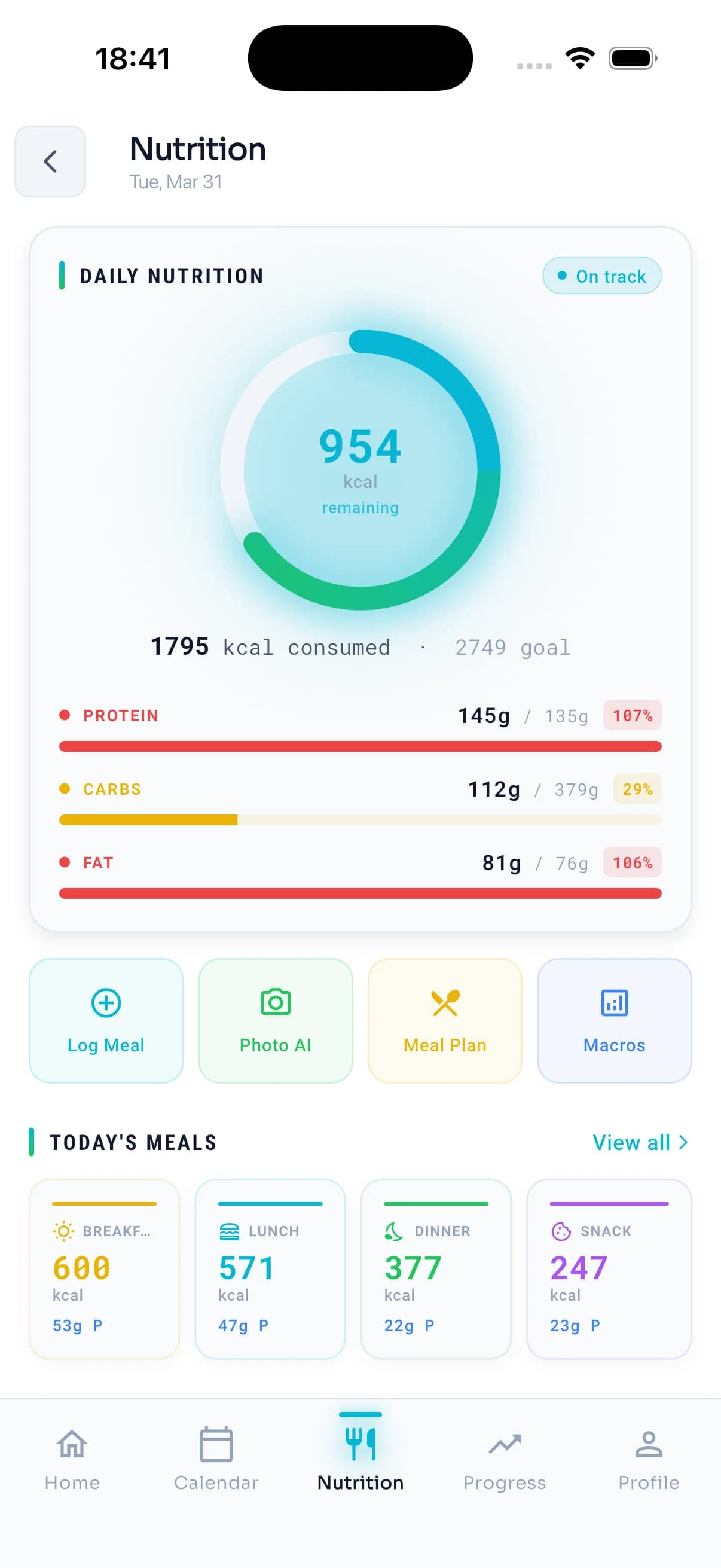
Task: View the Macros chart icon
Action: 614,1002
